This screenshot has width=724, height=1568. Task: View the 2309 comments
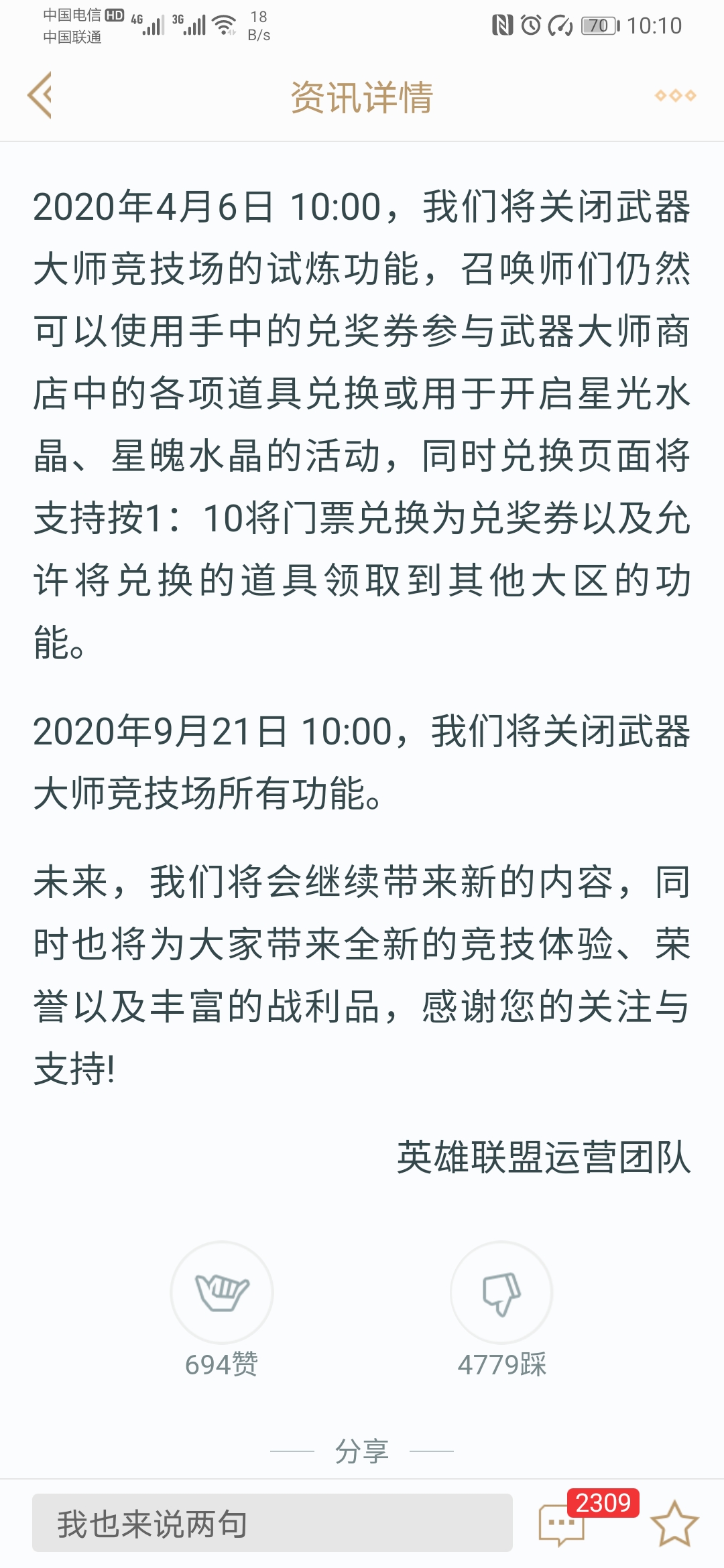563,1523
